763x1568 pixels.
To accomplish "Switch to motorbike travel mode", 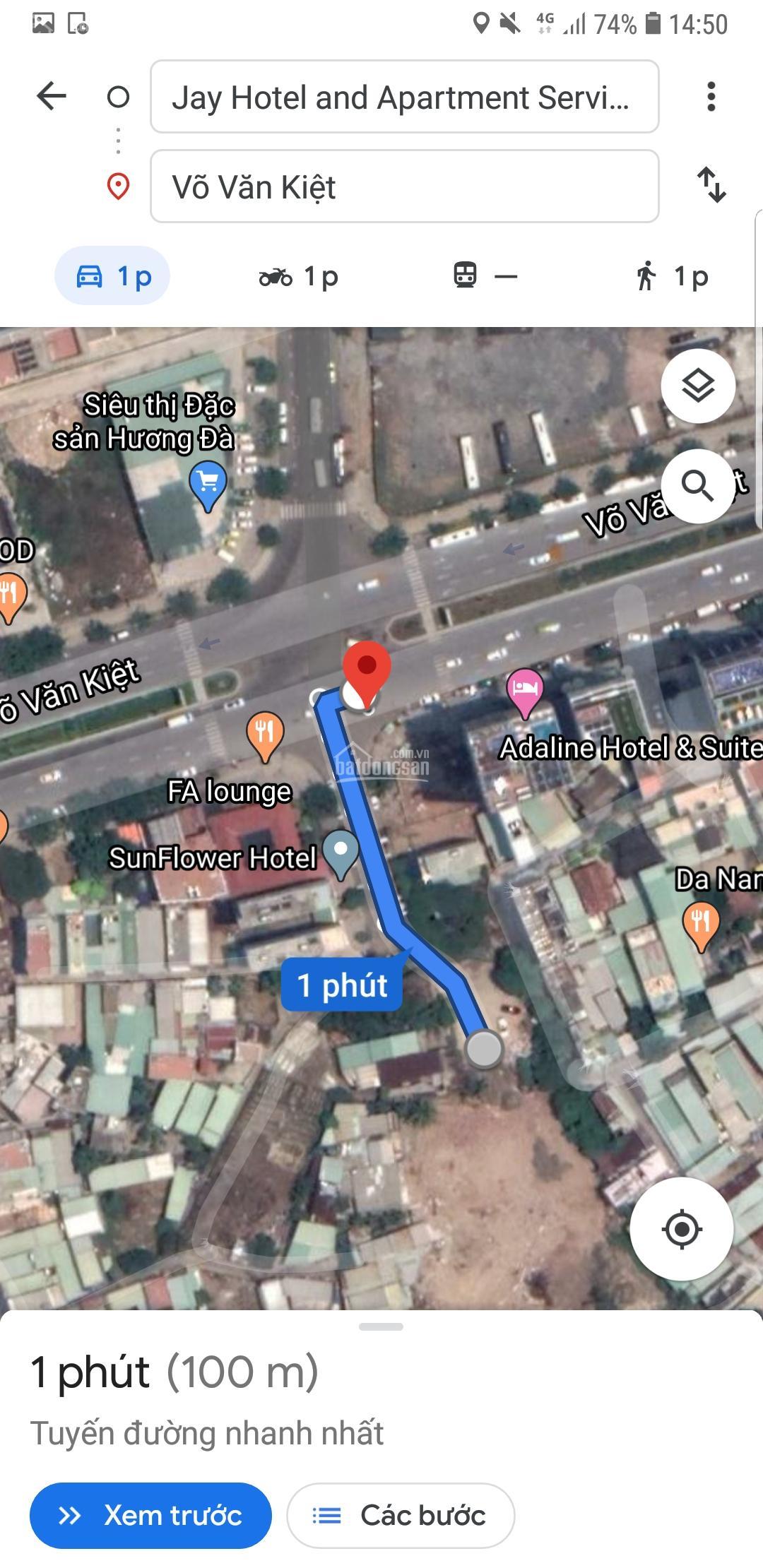I will point(298,276).
